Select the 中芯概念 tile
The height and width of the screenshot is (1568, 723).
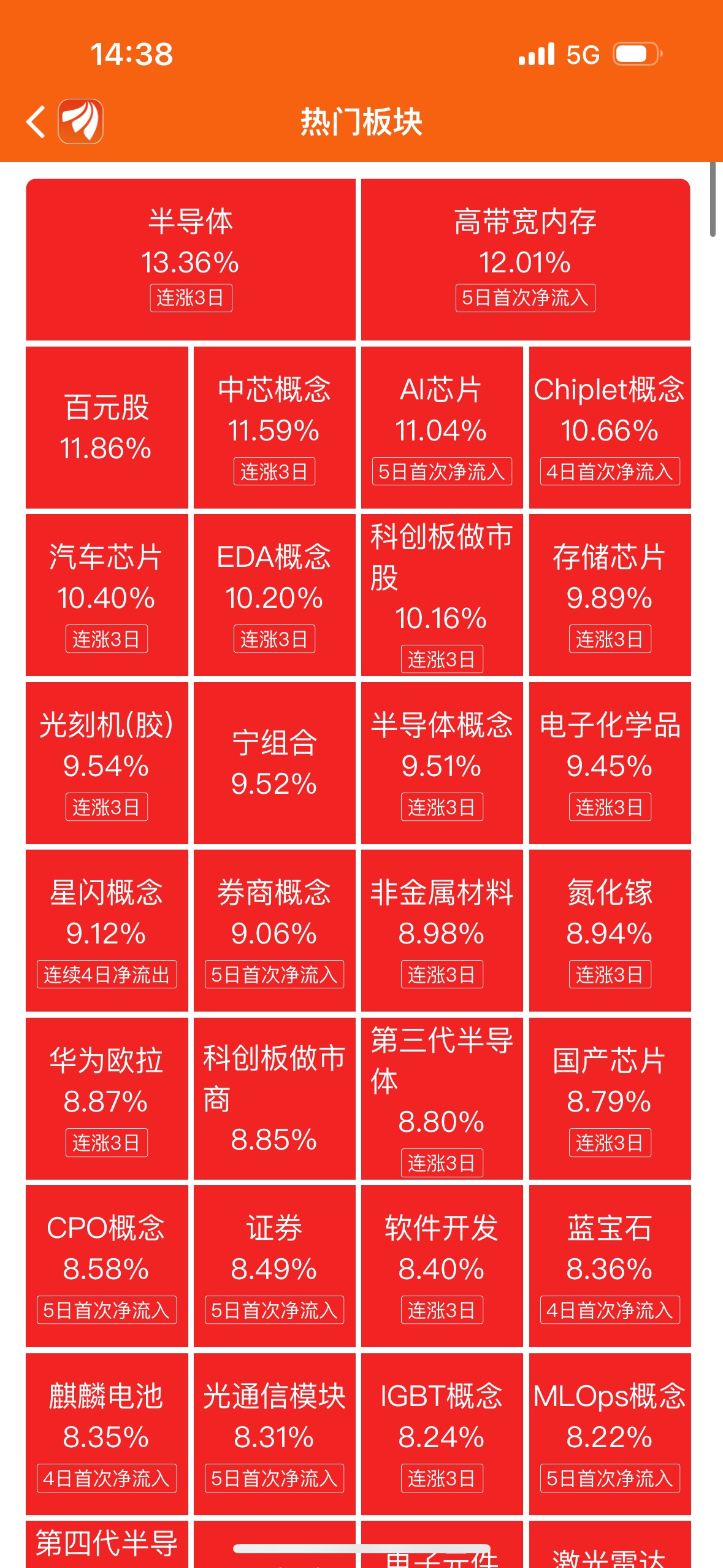click(x=274, y=427)
